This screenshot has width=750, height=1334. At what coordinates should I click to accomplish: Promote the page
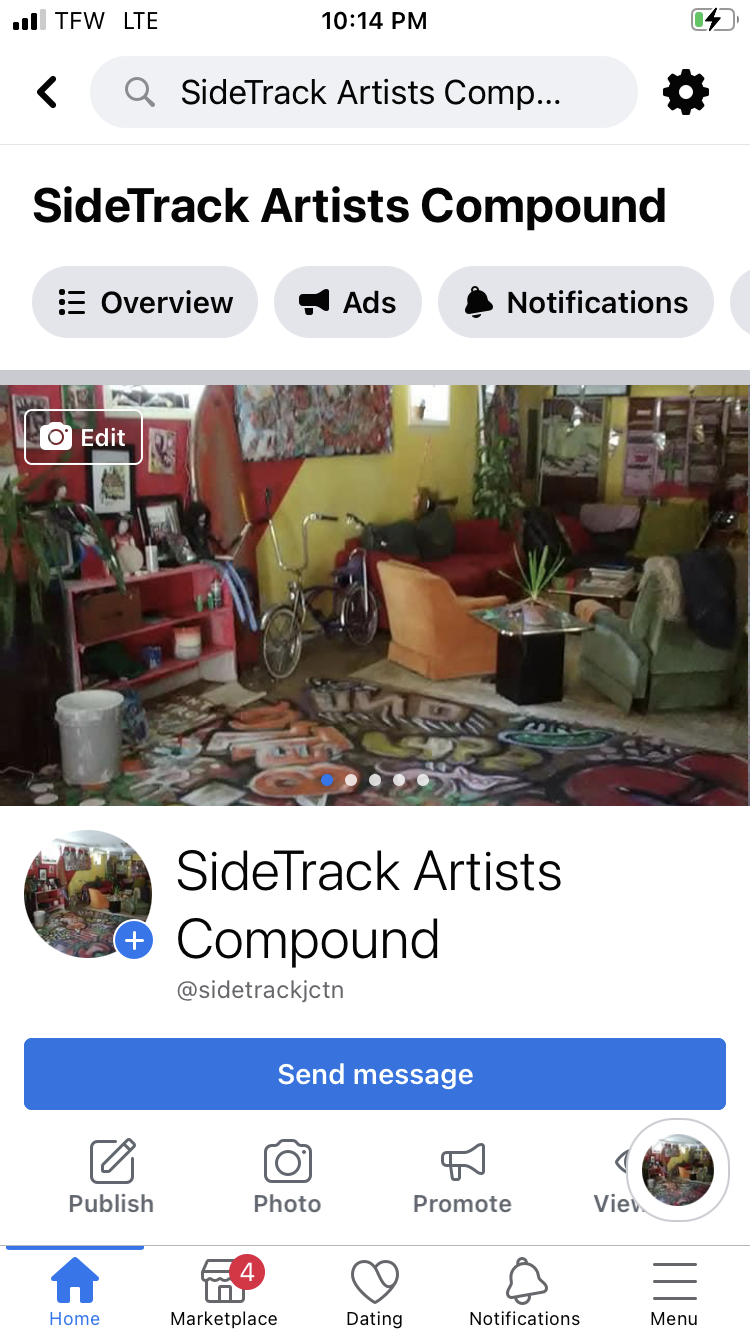462,1178
